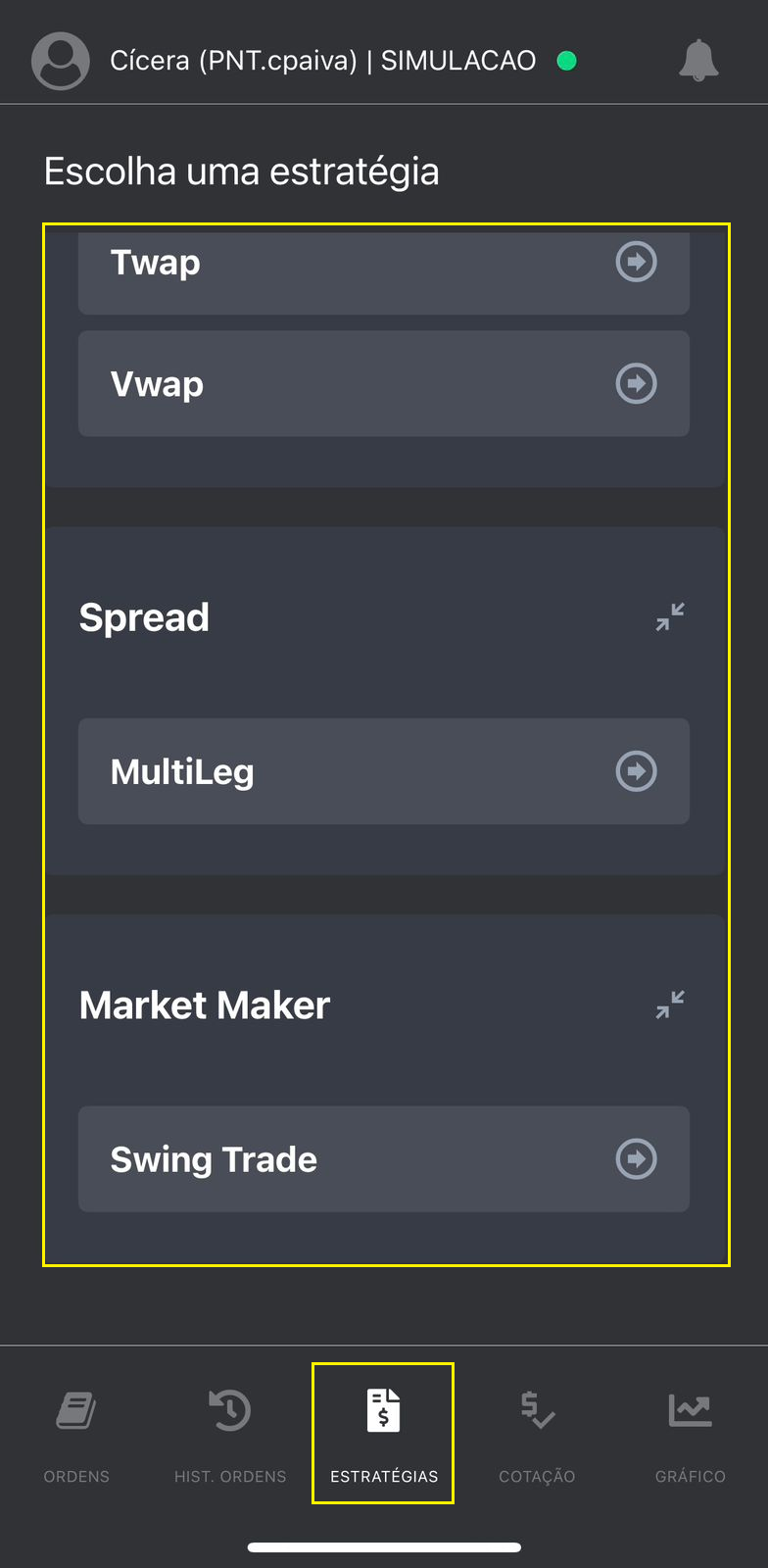768x1568 pixels.
Task: View the Gráfico tab
Action: [690, 1434]
